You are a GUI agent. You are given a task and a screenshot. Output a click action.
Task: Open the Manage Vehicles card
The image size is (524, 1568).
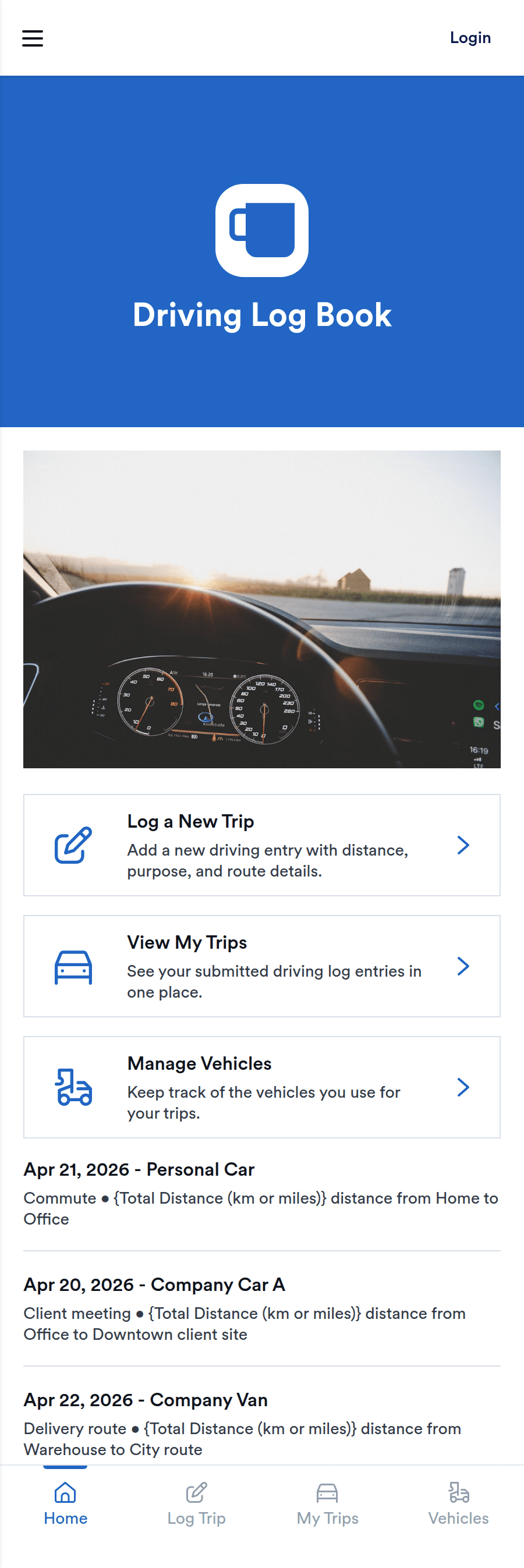click(261, 1087)
